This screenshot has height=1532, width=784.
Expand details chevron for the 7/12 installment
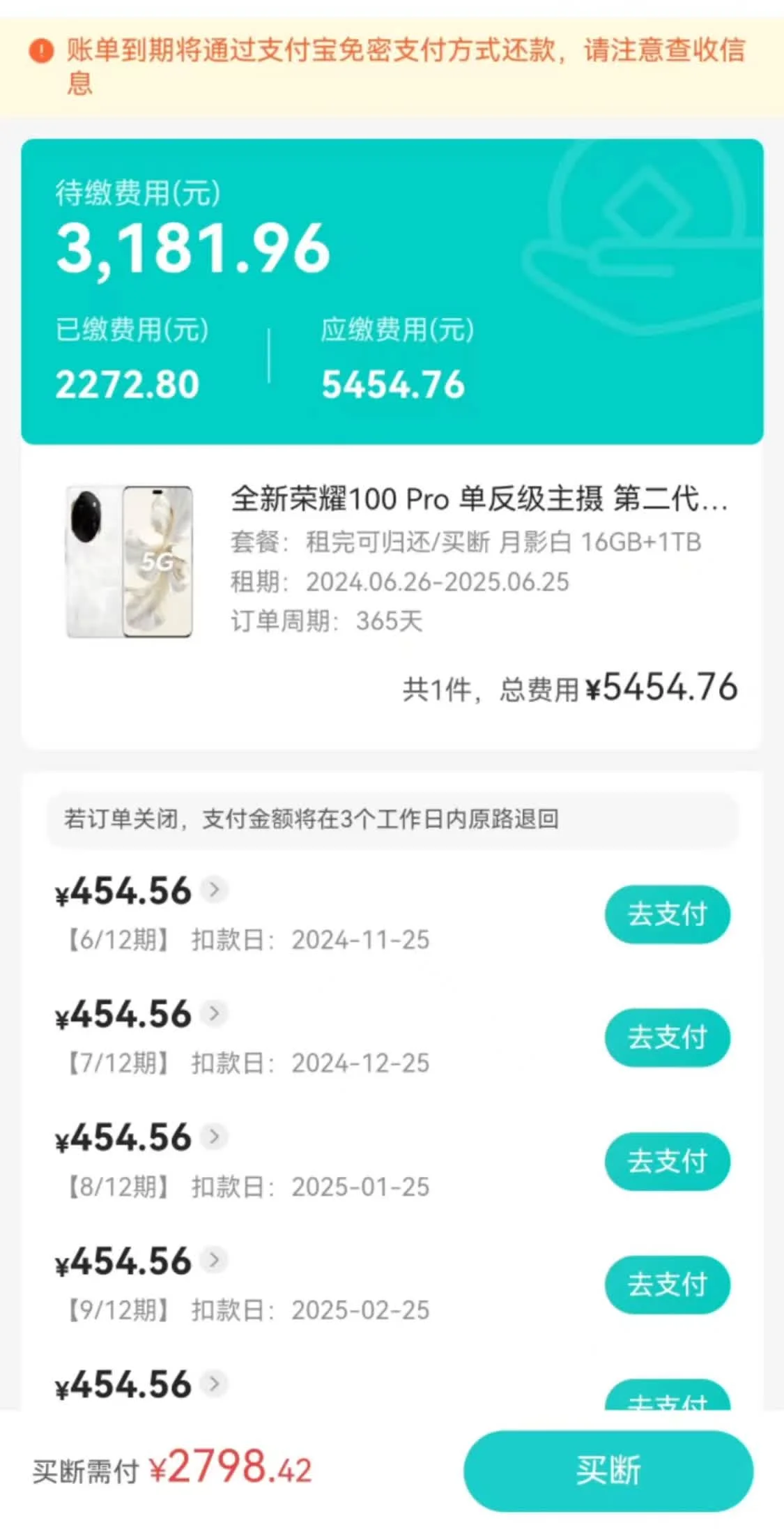tap(215, 1013)
